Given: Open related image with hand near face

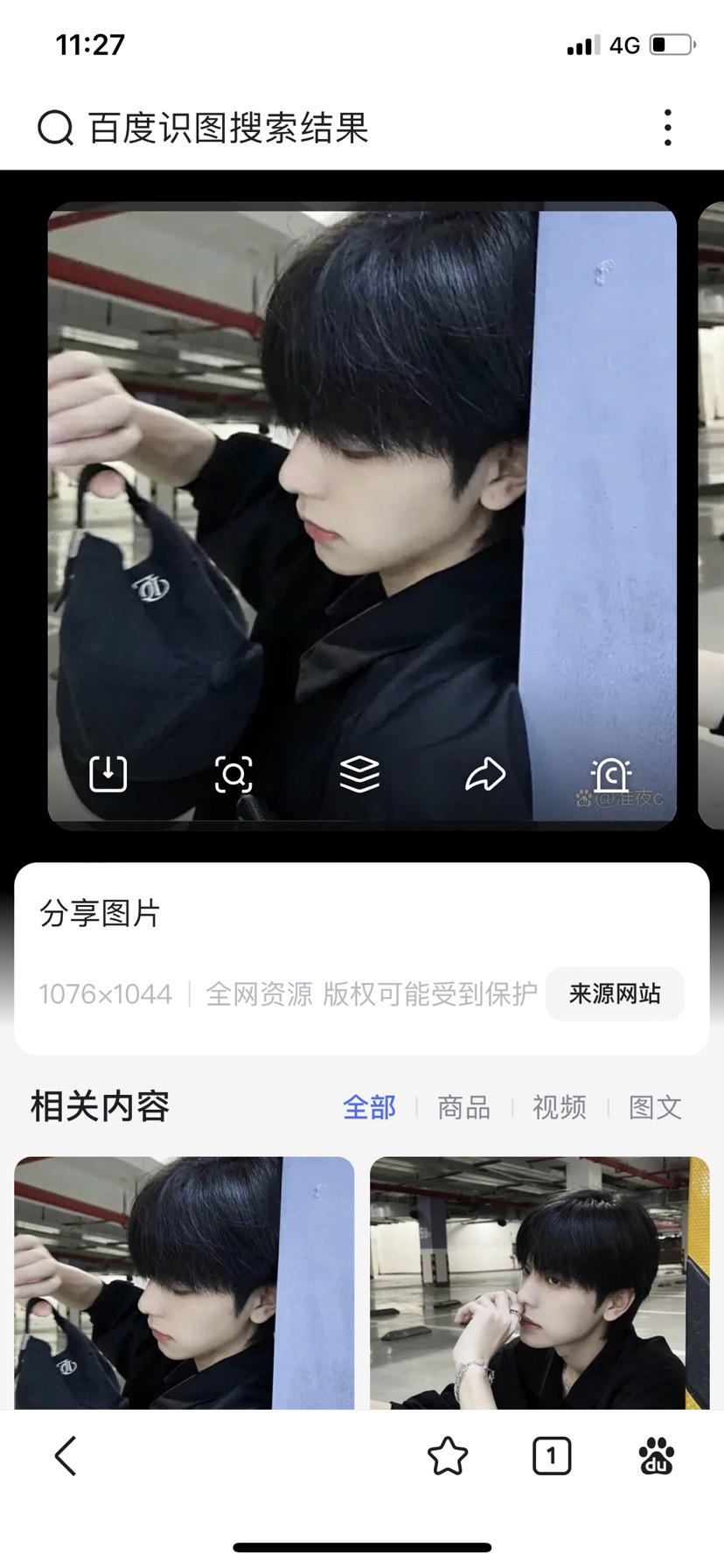Looking at the screenshot, I should (x=540, y=1282).
